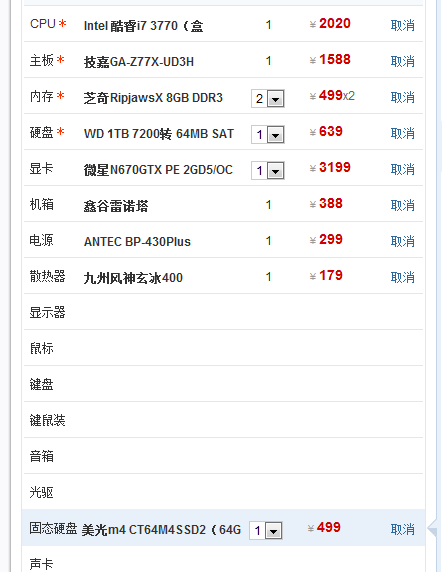The height and width of the screenshot is (572, 442).
Task: Select the 鼠标 mouse category row
Action: coord(223,348)
